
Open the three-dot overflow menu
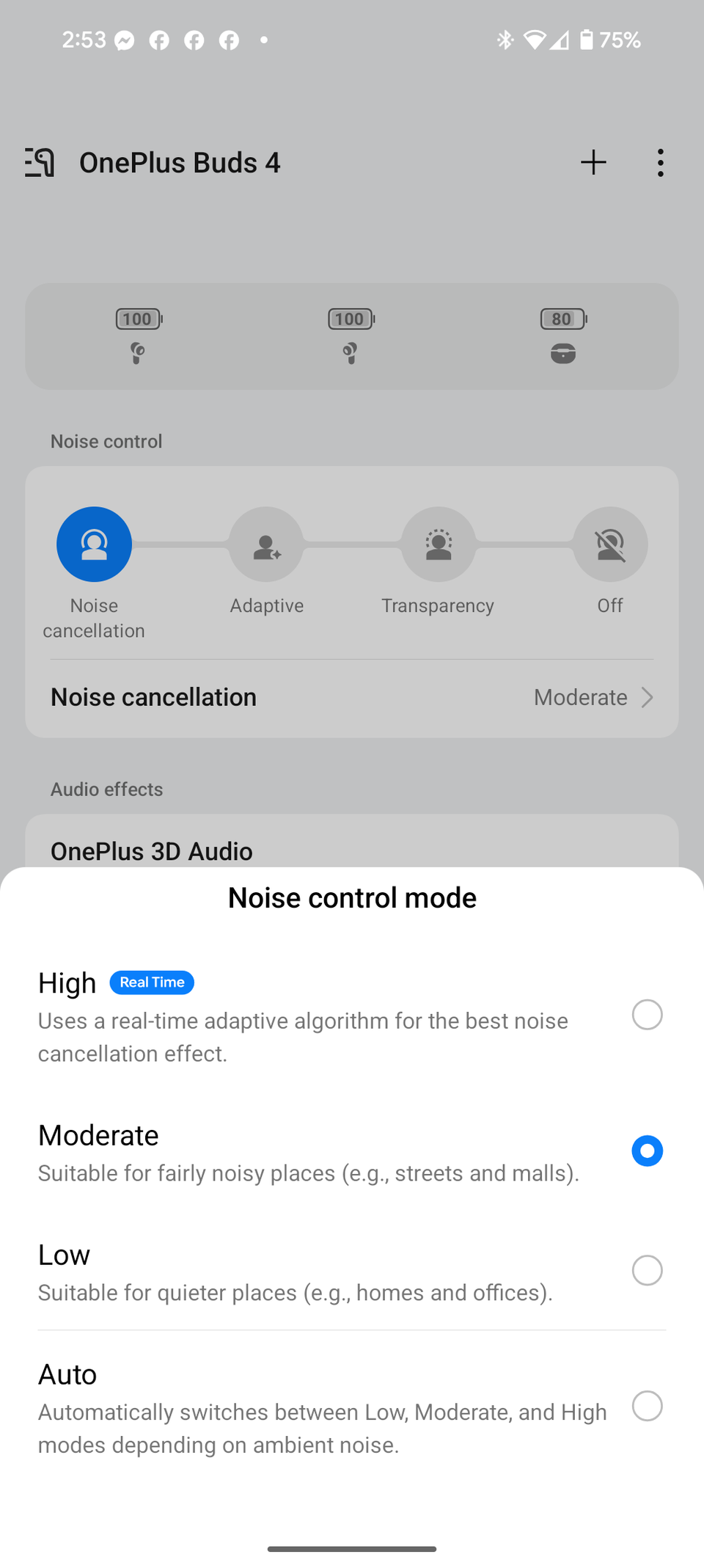pos(660,162)
